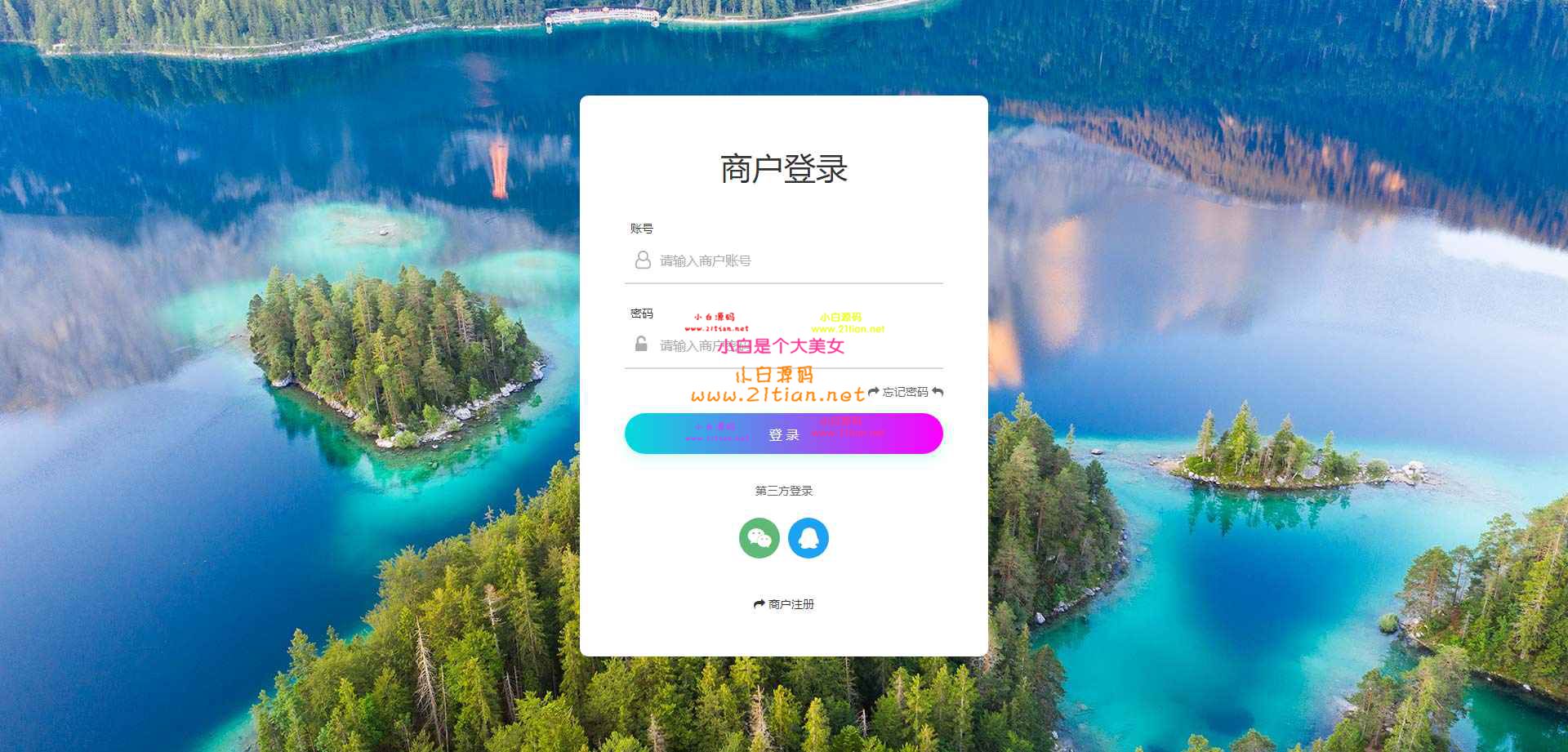Image resolution: width=1568 pixels, height=752 pixels.
Task: Tap the merchant account input field
Action: 796,261
